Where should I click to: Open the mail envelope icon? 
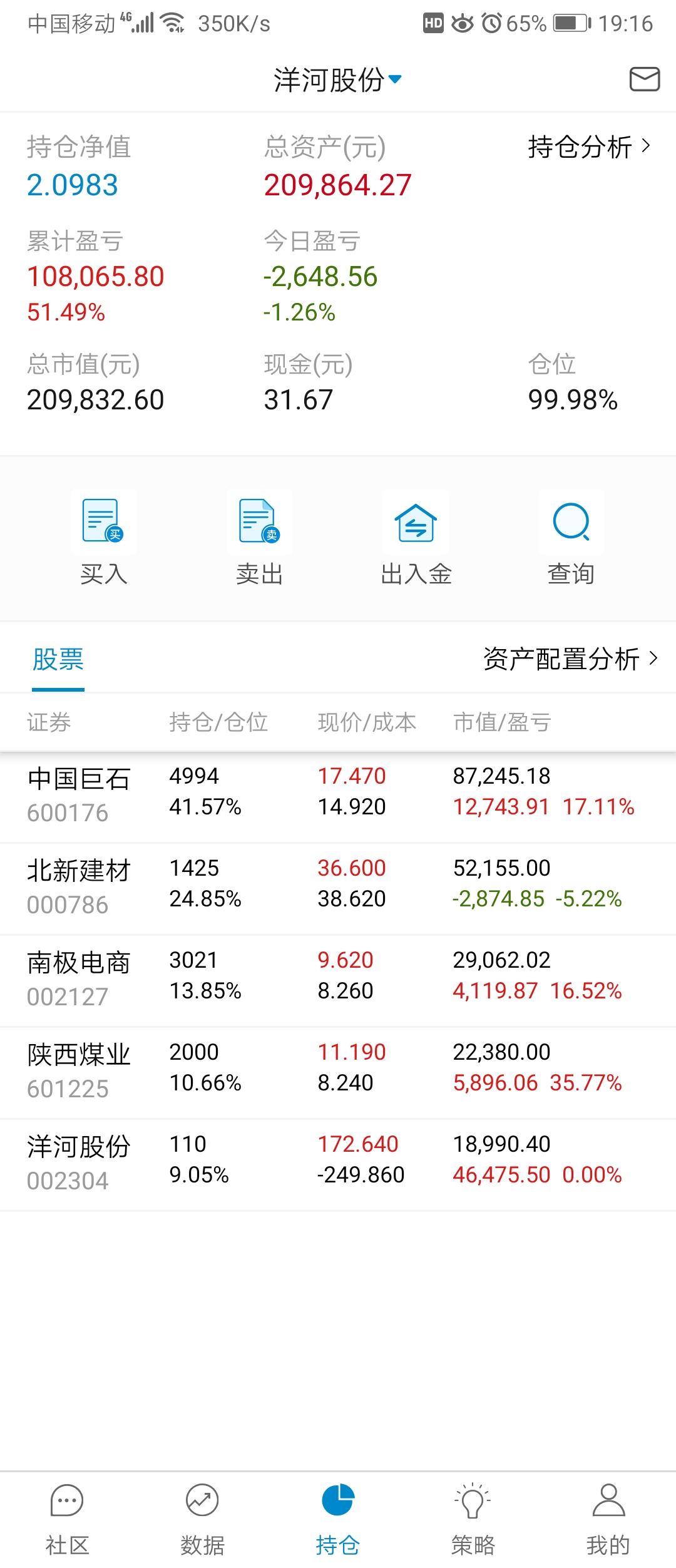point(644,79)
